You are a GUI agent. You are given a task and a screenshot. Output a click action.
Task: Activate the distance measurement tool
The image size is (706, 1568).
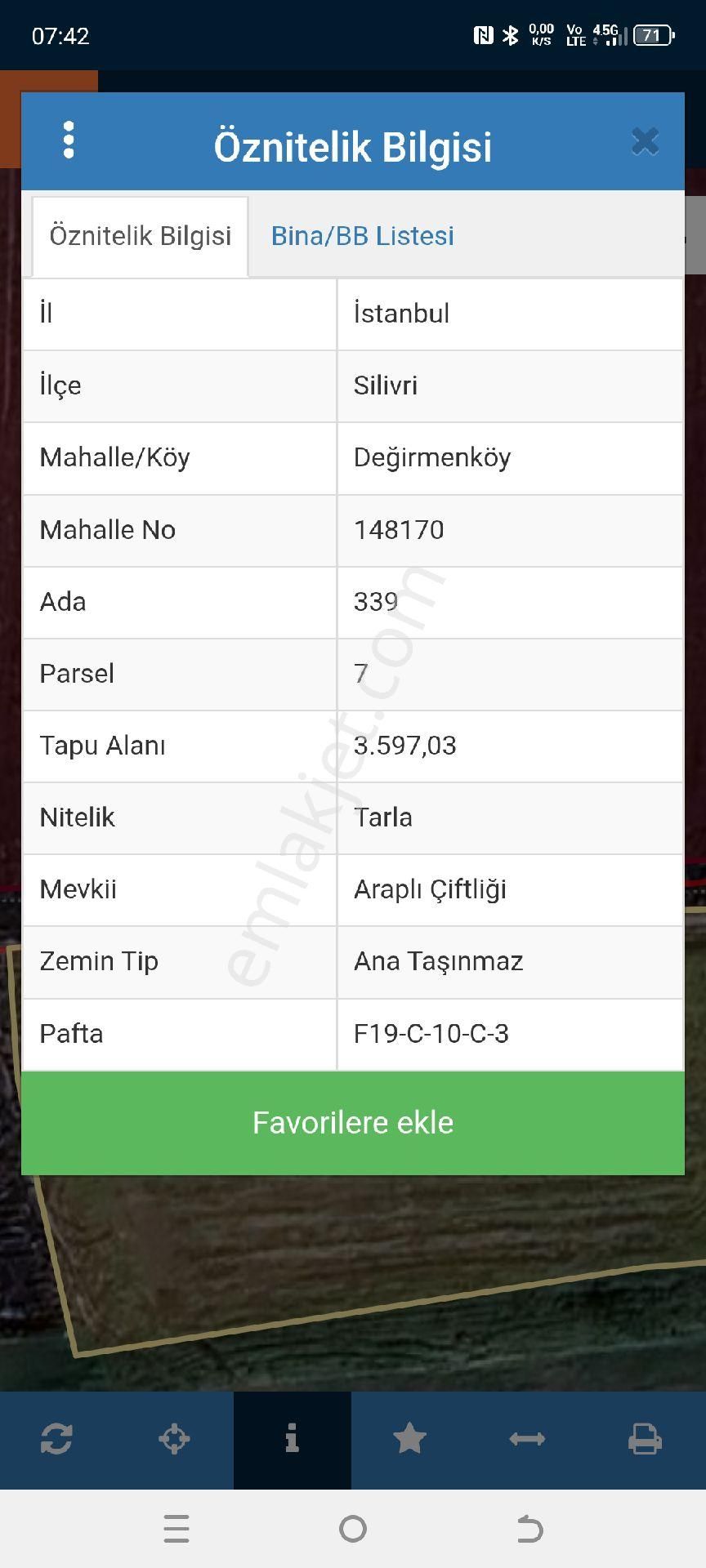(x=529, y=1440)
